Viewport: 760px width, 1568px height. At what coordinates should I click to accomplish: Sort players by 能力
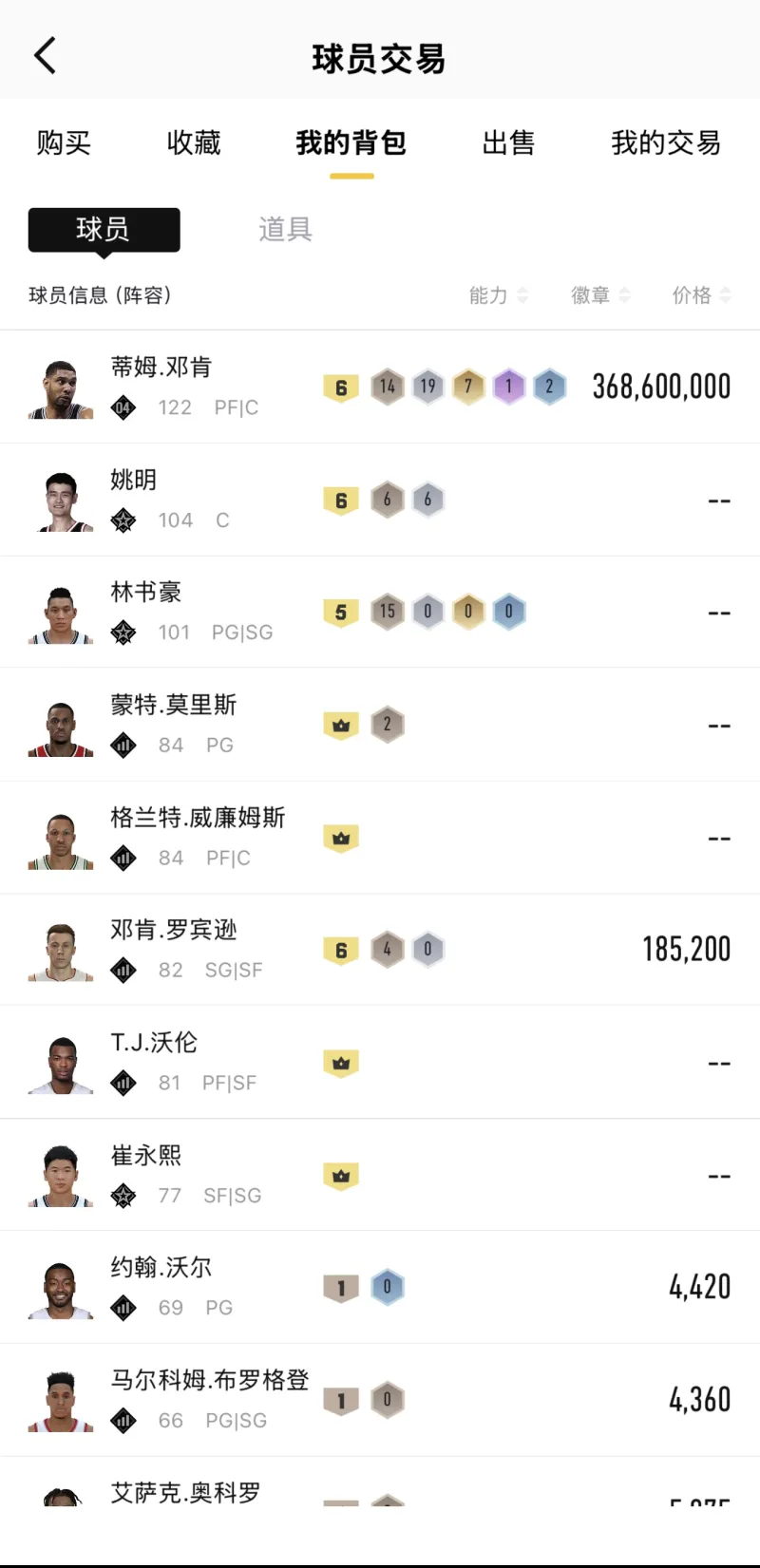click(x=498, y=295)
